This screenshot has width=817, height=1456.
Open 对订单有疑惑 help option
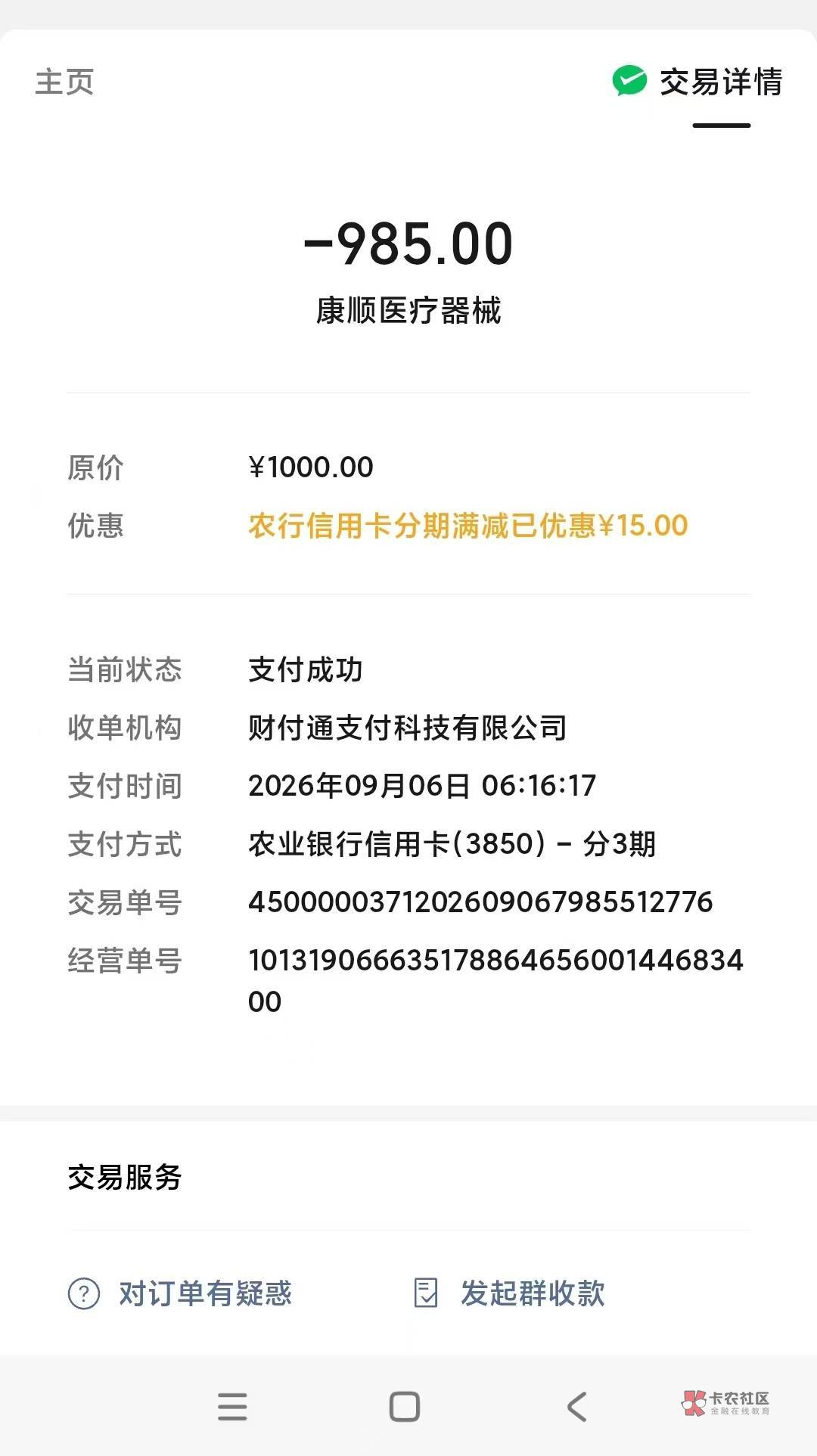pos(180,1293)
